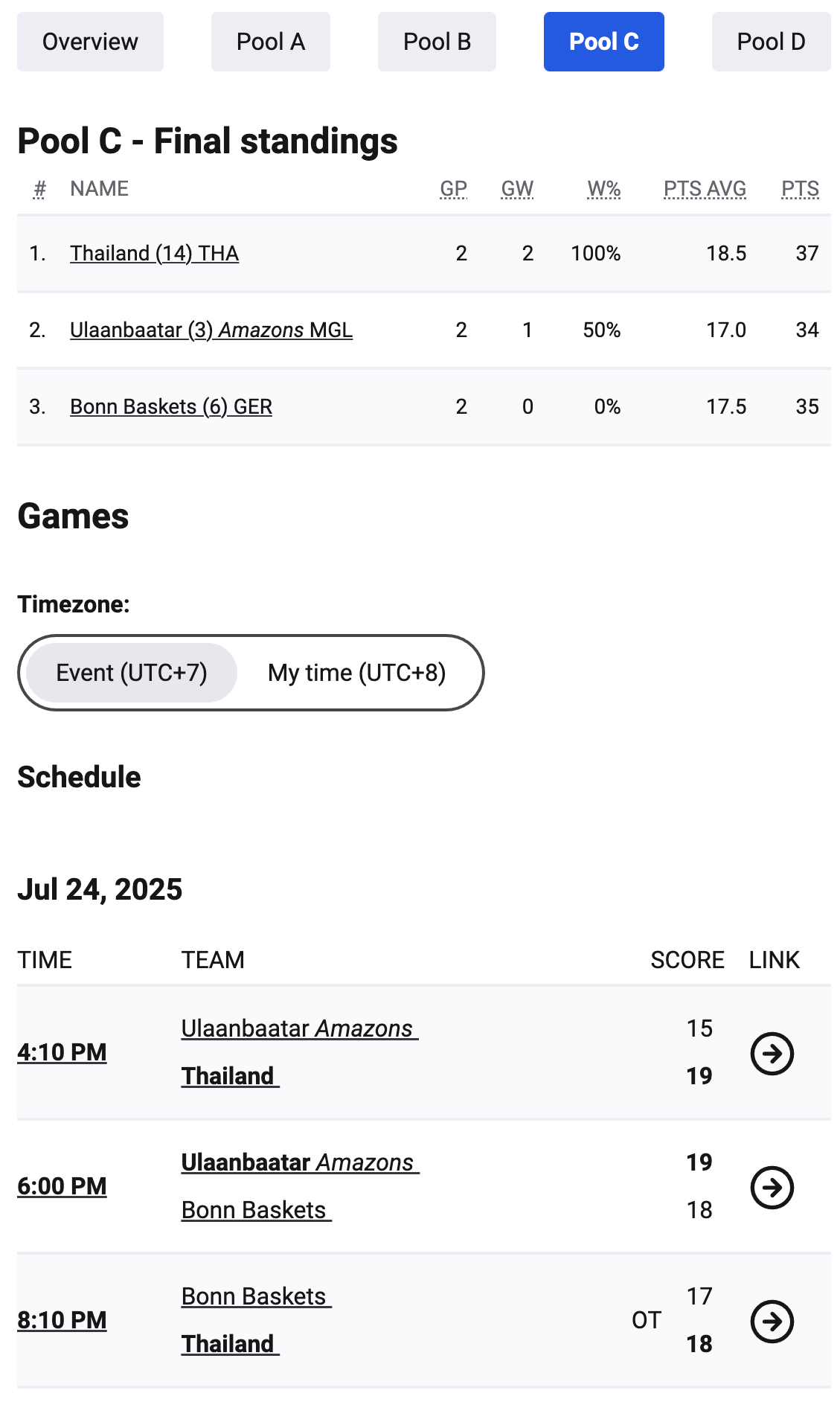The width and height of the screenshot is (840, 1402).
Task: Tap the 4:10 PM game time link
Action: click(62, 1052)
